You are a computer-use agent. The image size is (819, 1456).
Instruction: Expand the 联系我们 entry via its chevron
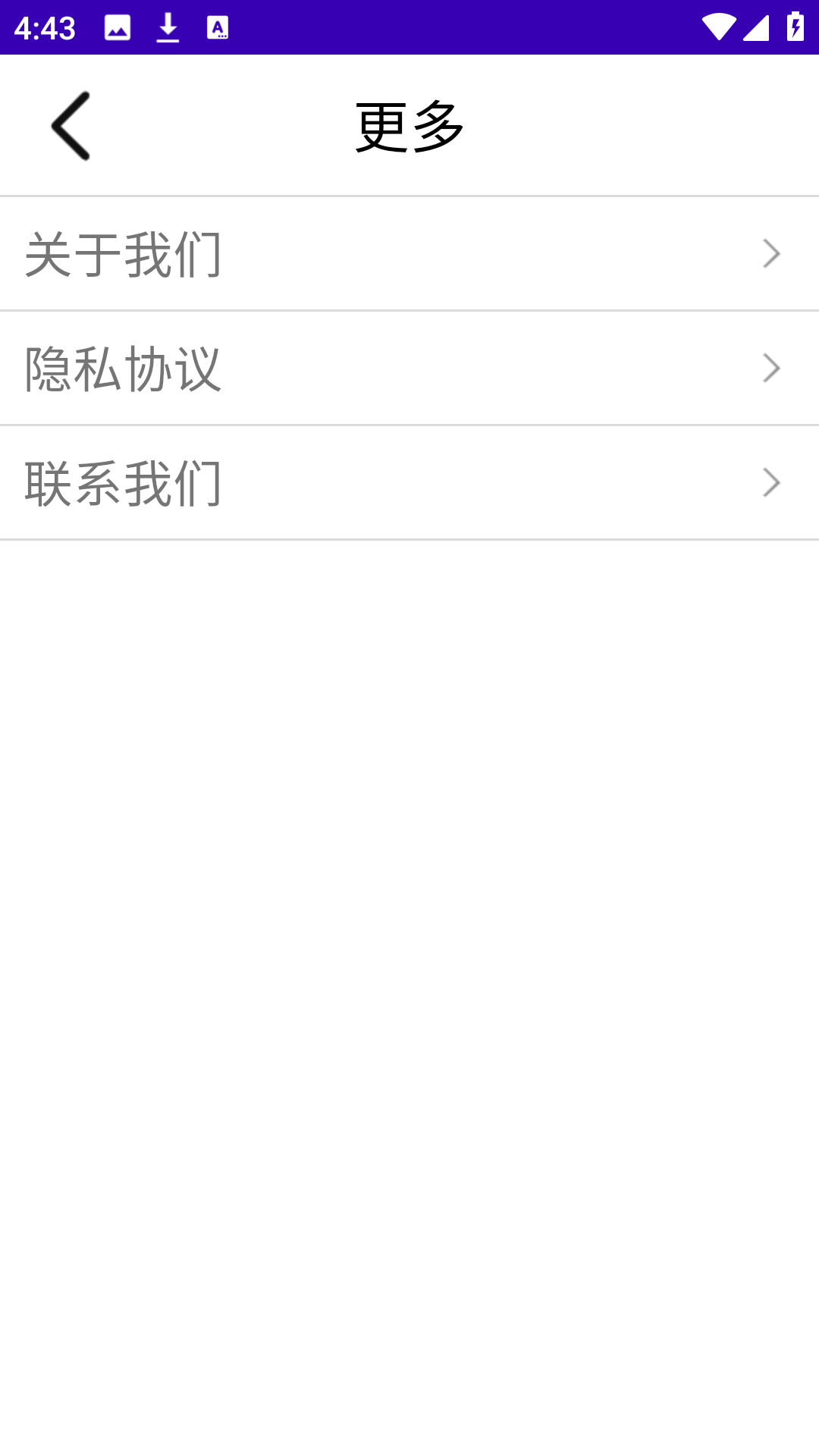(771, 482)
